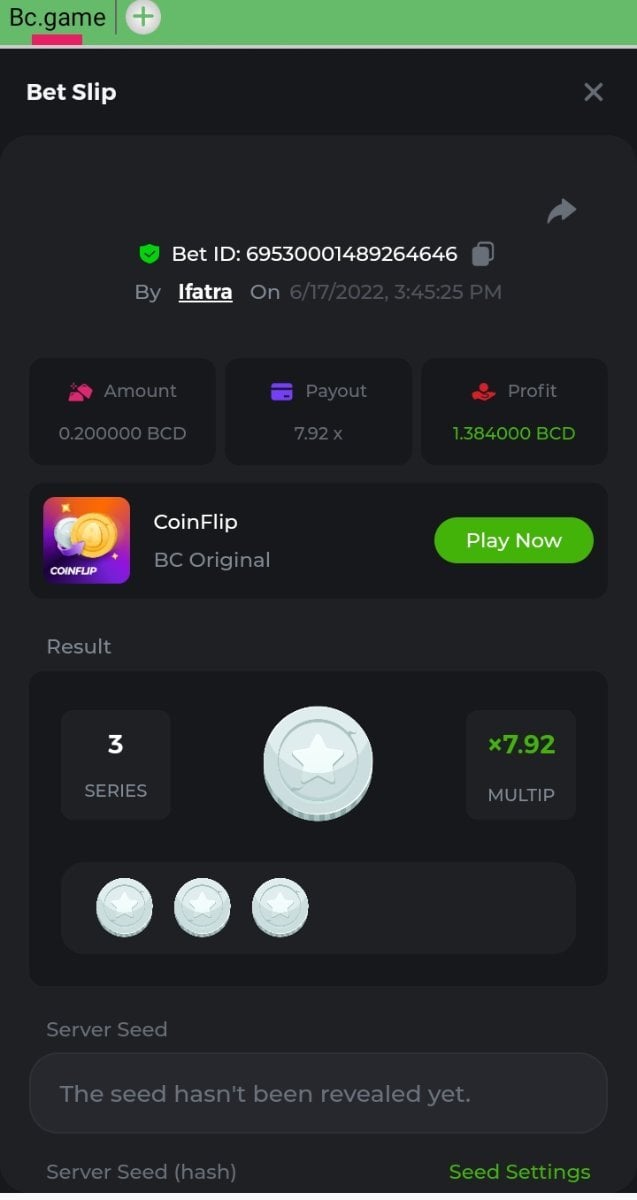This screenshot has height=1200, width=637.
Task: Copy the Bet ID
Action: click(x=483, y=254)
